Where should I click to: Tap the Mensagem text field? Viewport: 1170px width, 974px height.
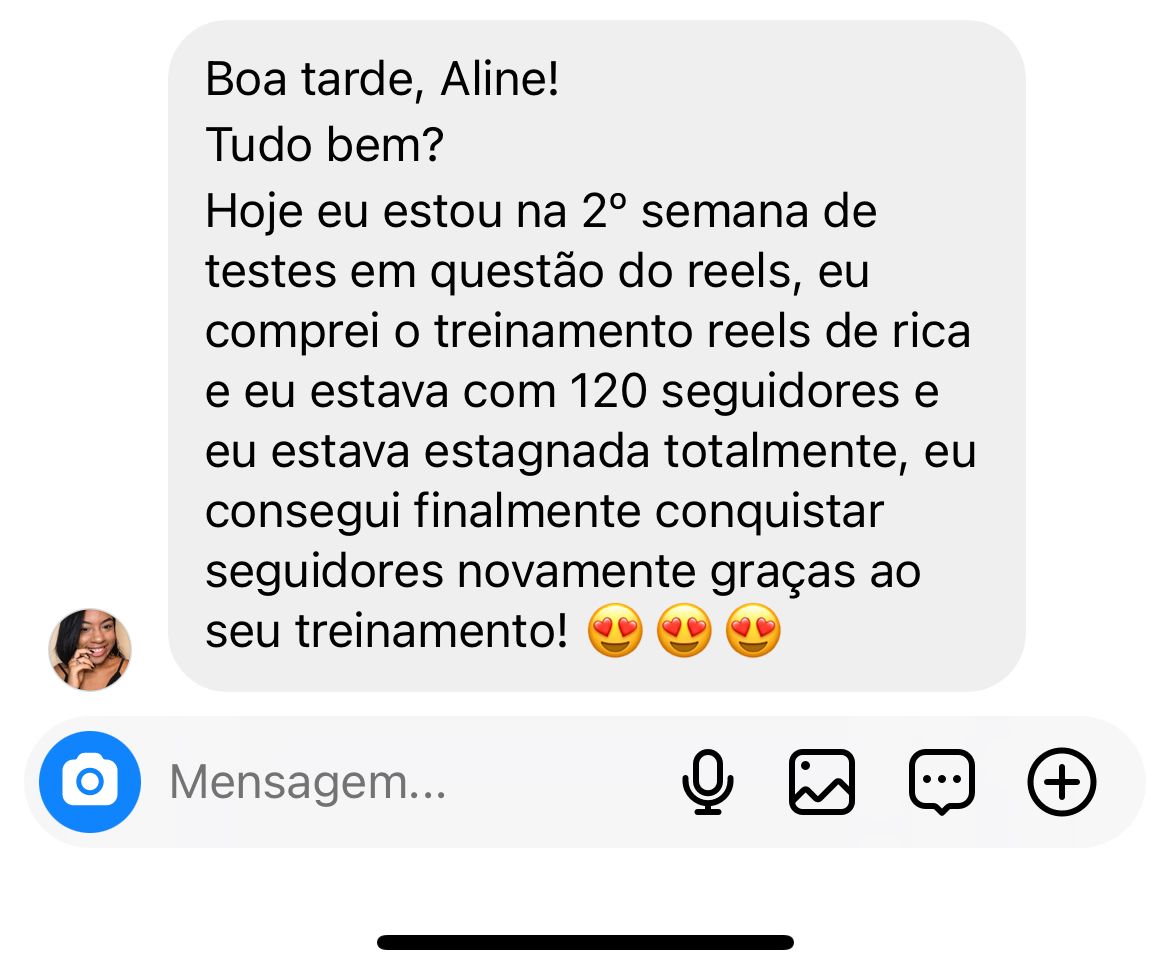pyautogui.click(x=400, y=781)
